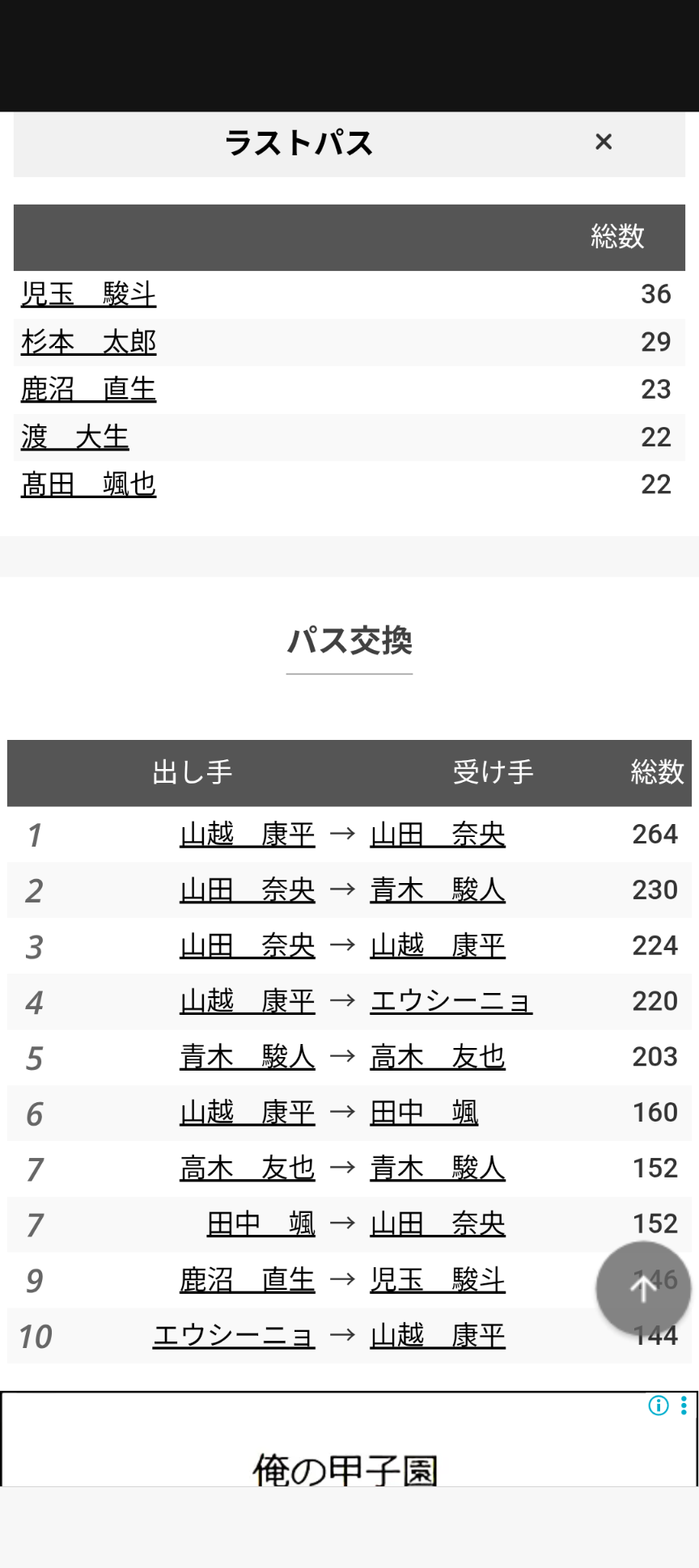Image resolution: width=699 pixels, height=1568 pixels.
Task: Close the ラストパス panel
Action: pos(604,142)
